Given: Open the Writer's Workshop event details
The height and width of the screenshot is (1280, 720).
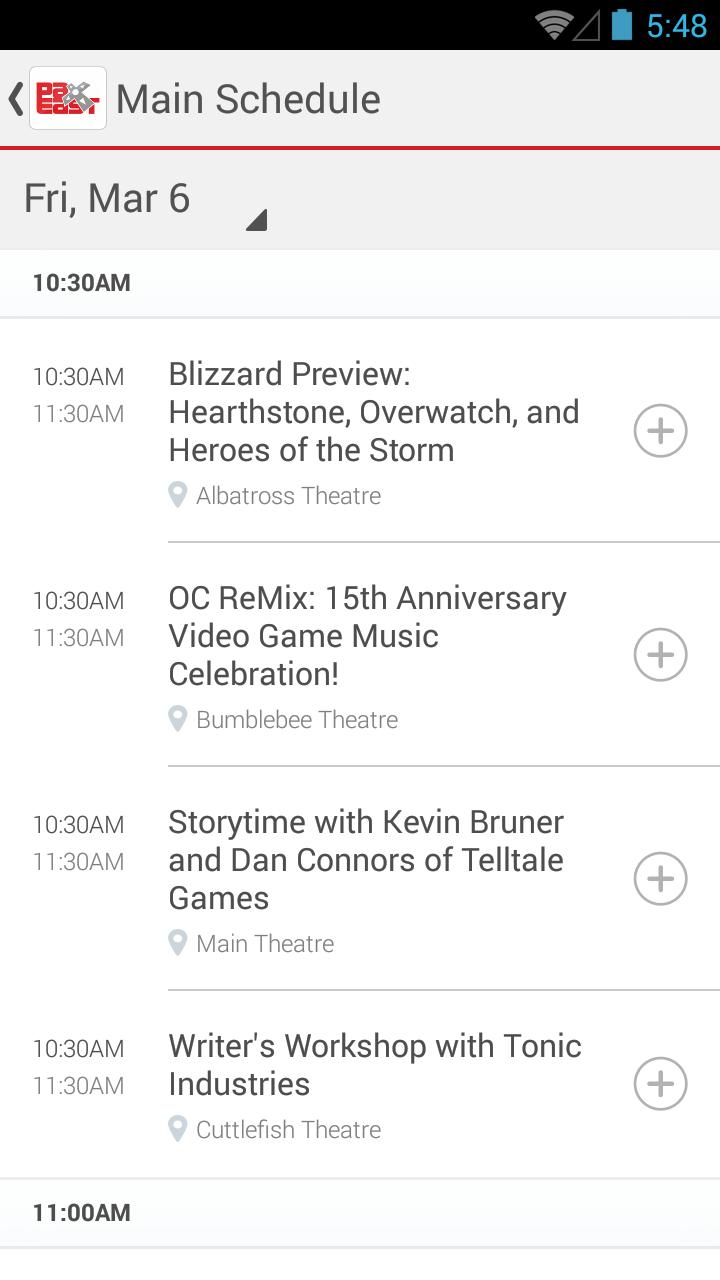Looking at the screenshot, I should (x=375, y=1065).
